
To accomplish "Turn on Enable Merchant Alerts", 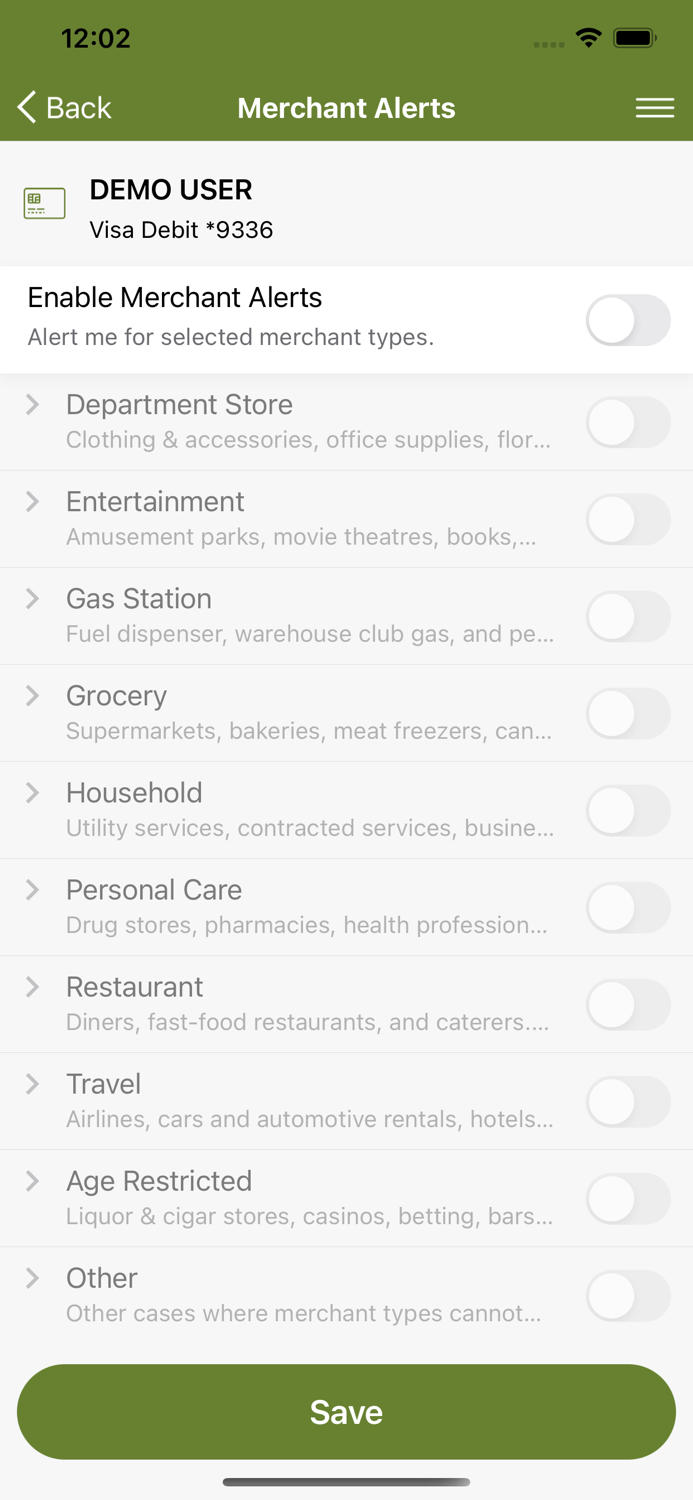I will (628, 320).
